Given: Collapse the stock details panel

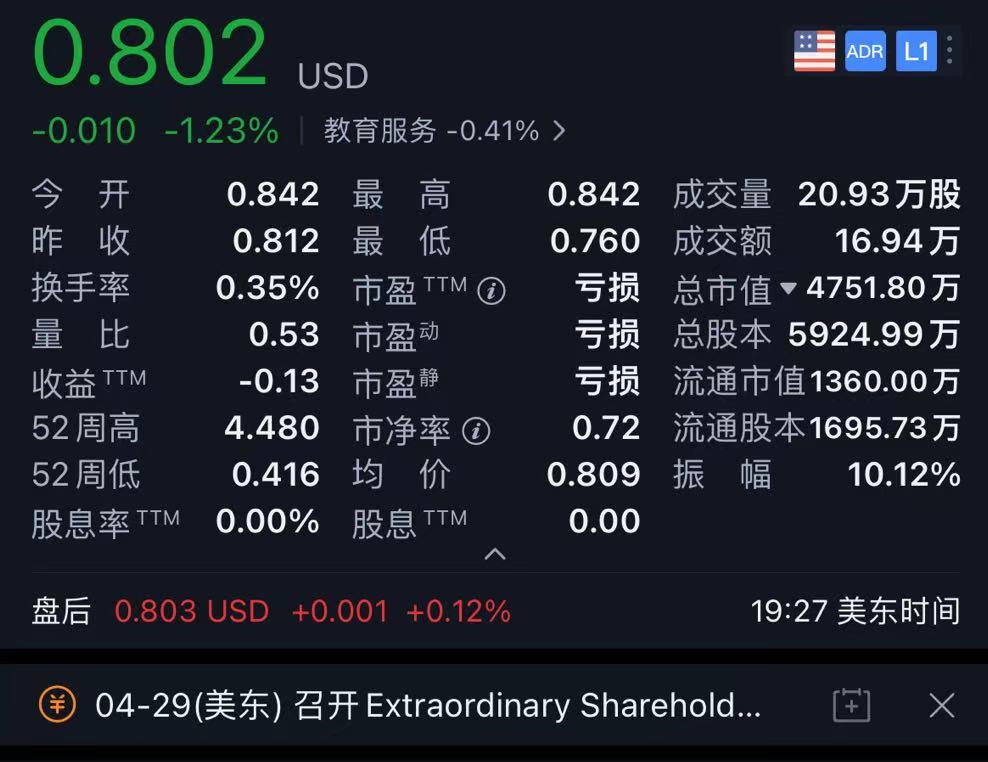Looking at the screenshot, I should click(x=495, y=553).
